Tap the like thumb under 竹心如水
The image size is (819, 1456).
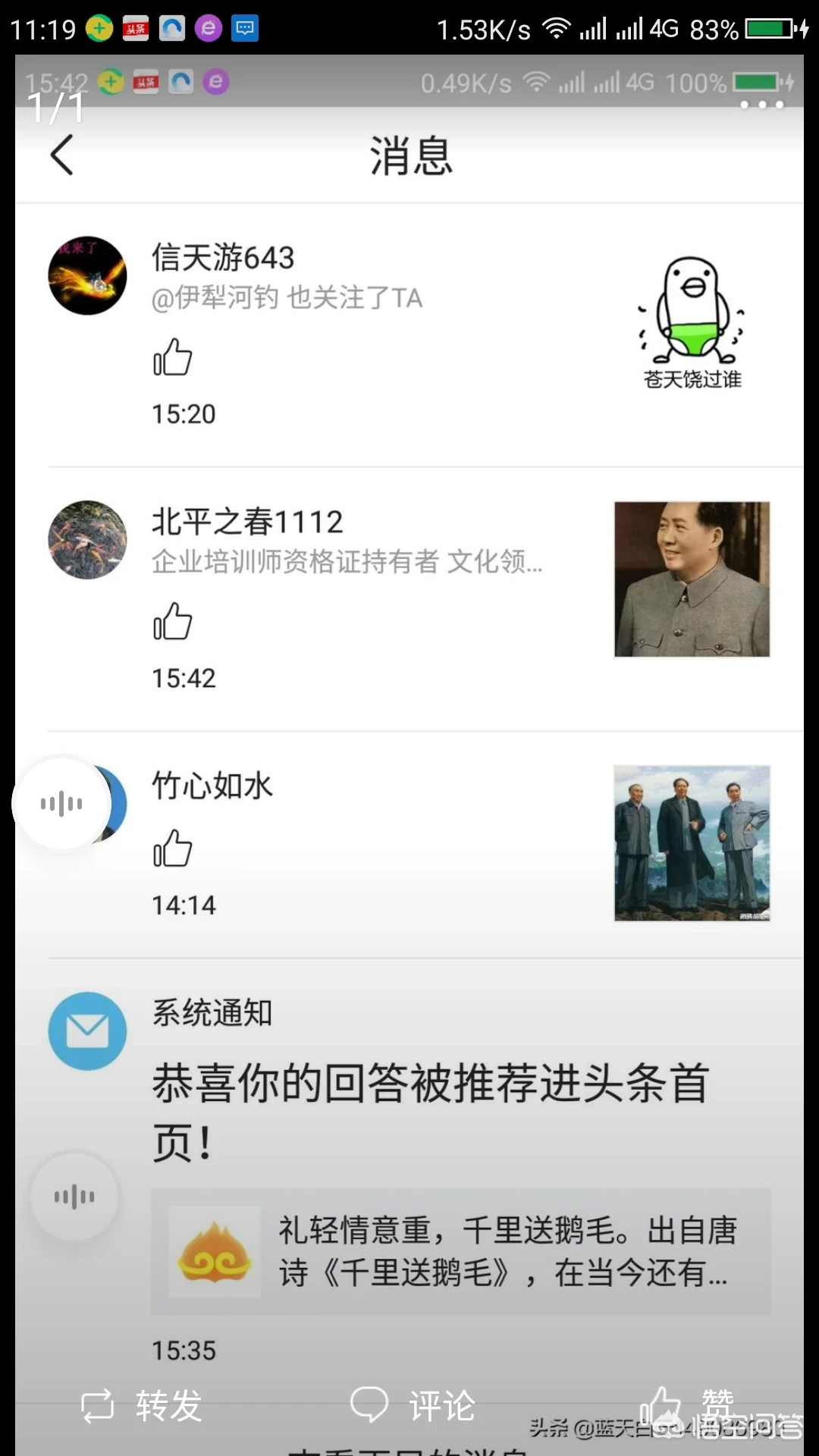174,849
